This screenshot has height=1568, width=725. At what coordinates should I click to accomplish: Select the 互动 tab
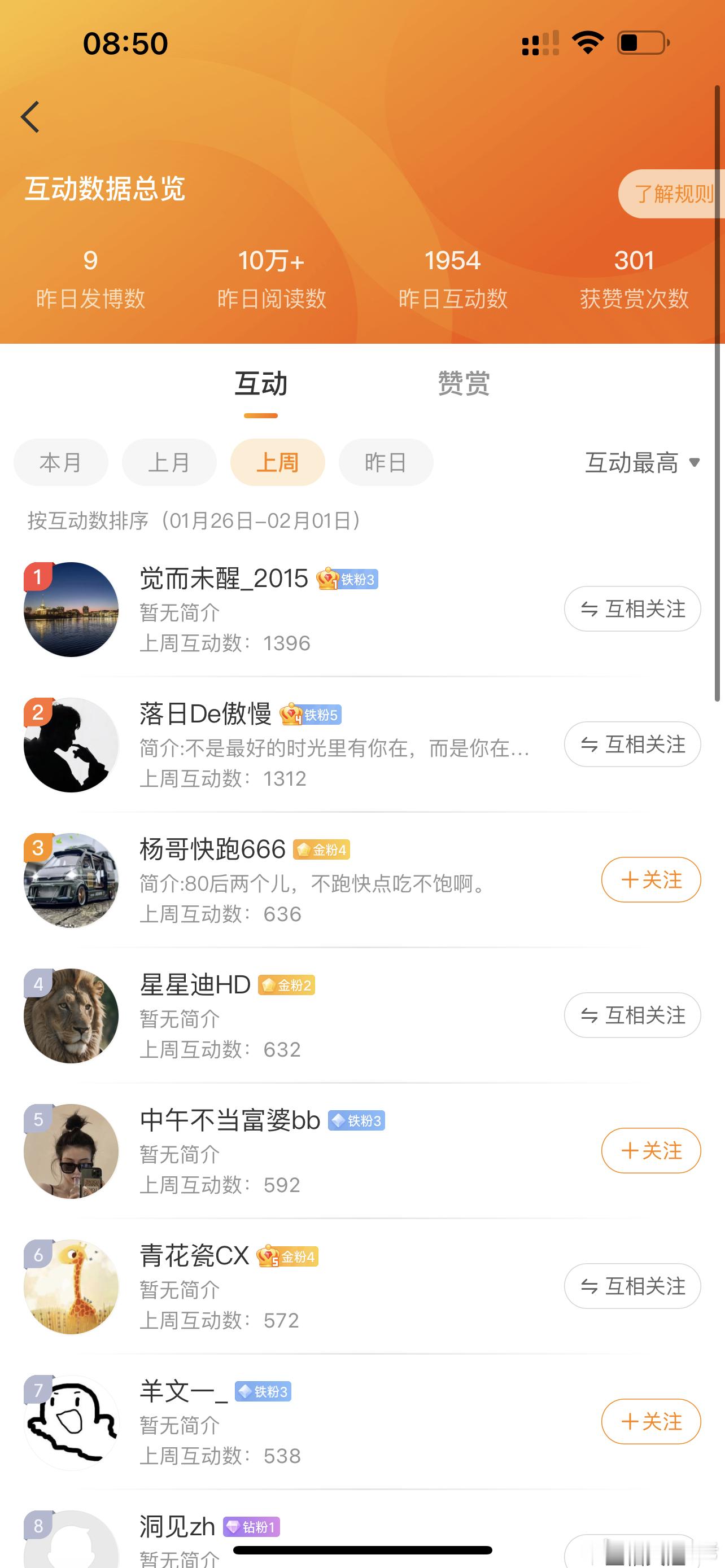260,383
